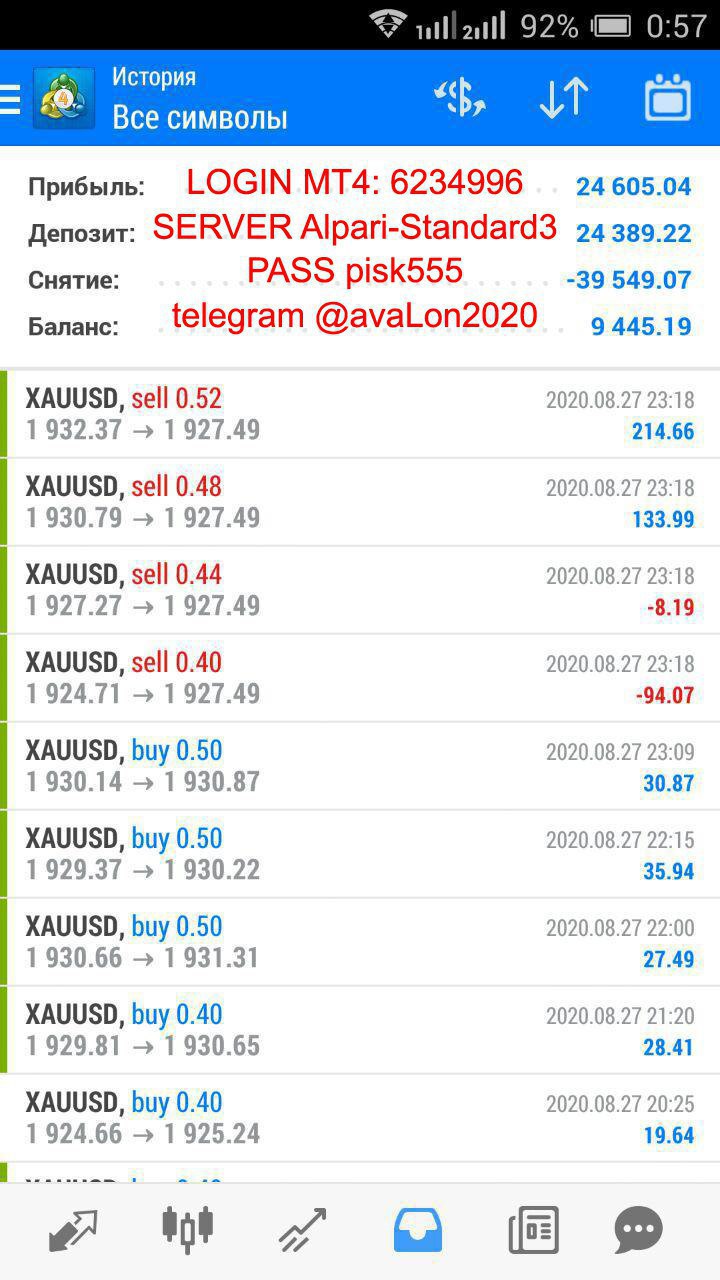Switch to the News tab
The height and width of the screenshot is (1280, 720).
click(533, 1228)
